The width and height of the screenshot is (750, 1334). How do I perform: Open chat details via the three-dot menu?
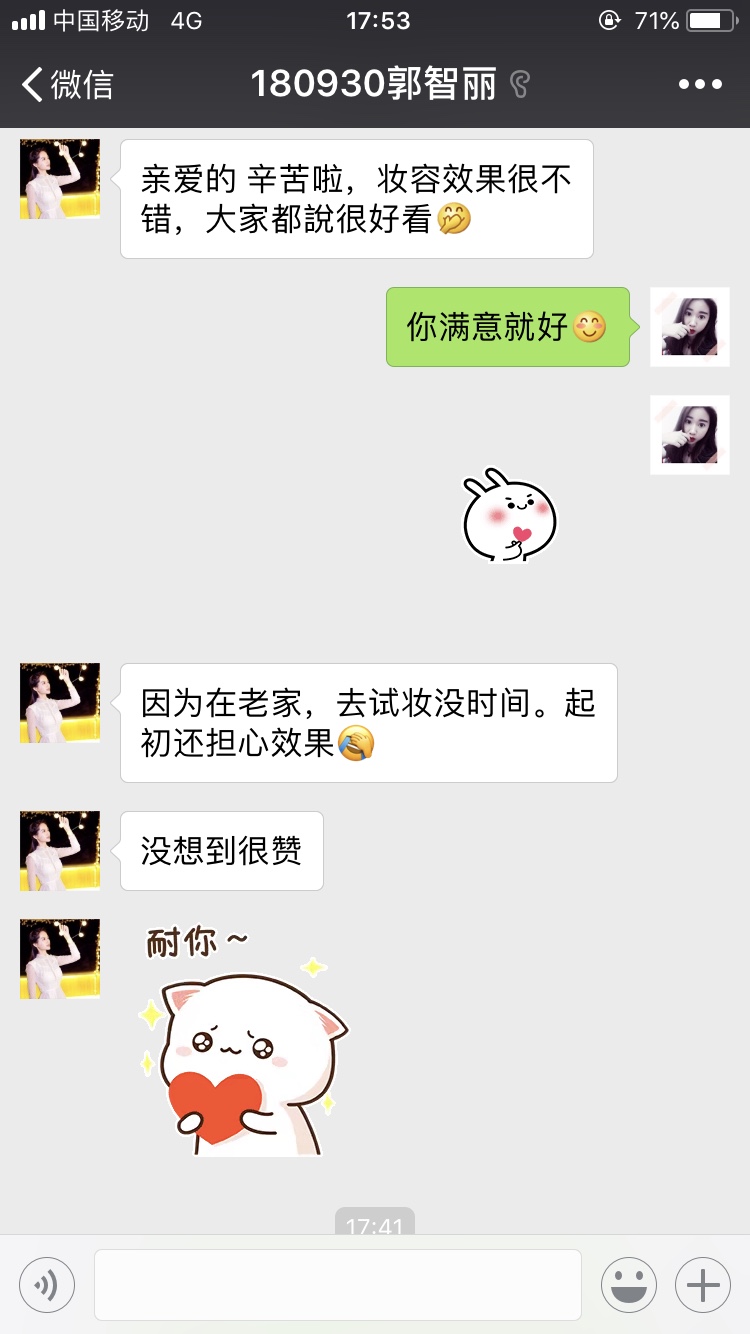[699, 84]
